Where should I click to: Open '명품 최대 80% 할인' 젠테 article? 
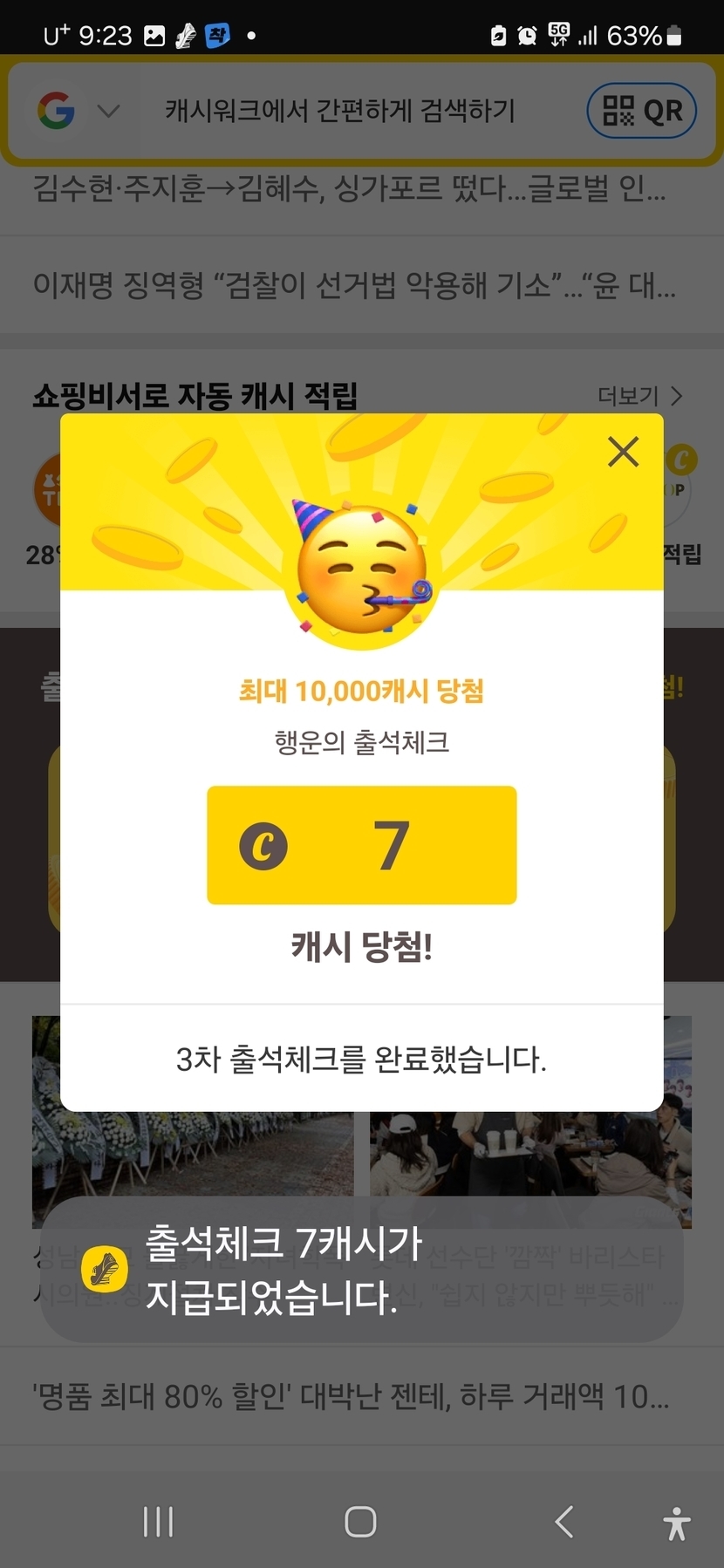click(351, 1396)
